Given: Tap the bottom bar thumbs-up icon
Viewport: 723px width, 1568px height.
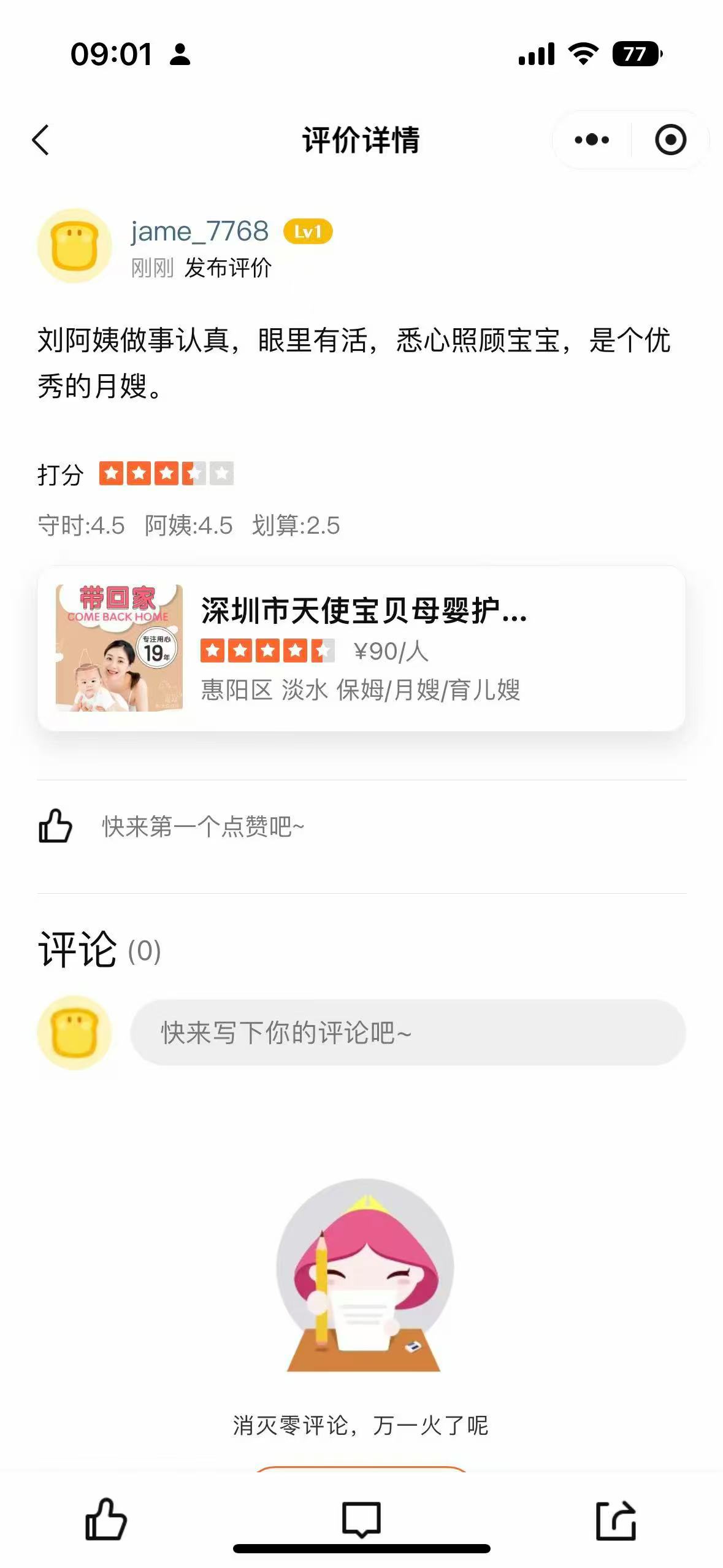Looking at the screenshot, I should pyautogui.click(x=106, y=1519).
